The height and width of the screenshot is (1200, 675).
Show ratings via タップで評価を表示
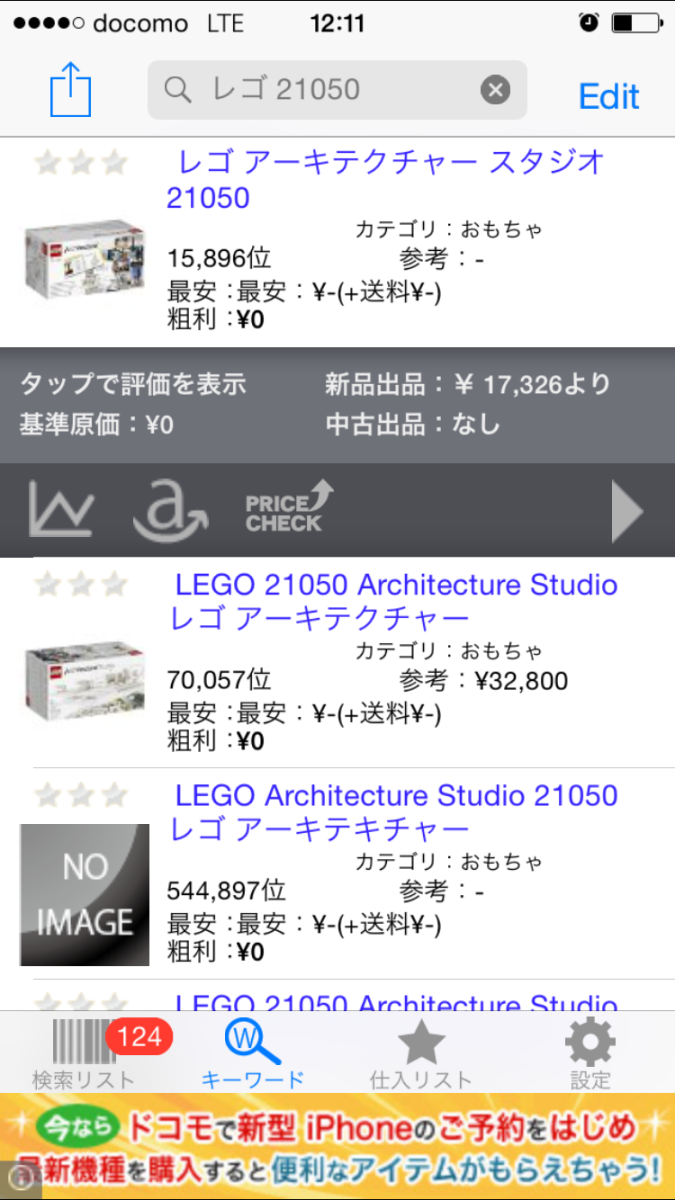pos(133,384)
